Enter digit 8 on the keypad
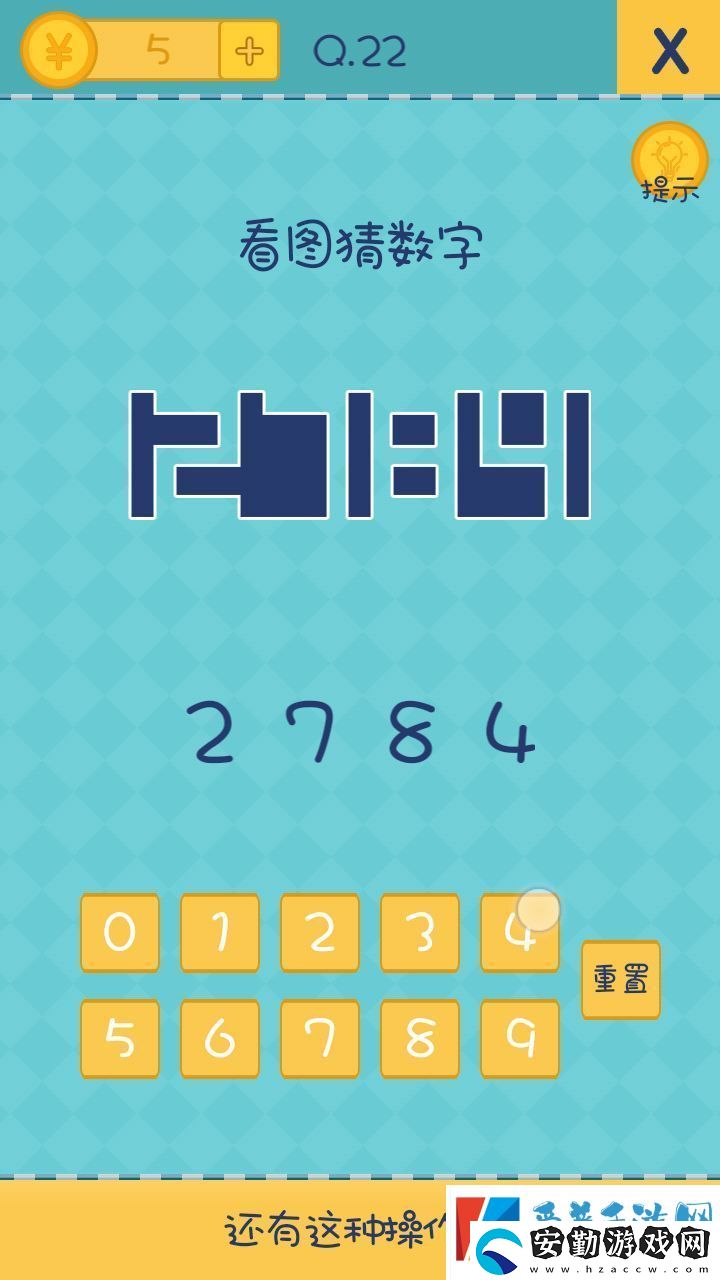720x1280 pixels. [x=420, y=1038]
